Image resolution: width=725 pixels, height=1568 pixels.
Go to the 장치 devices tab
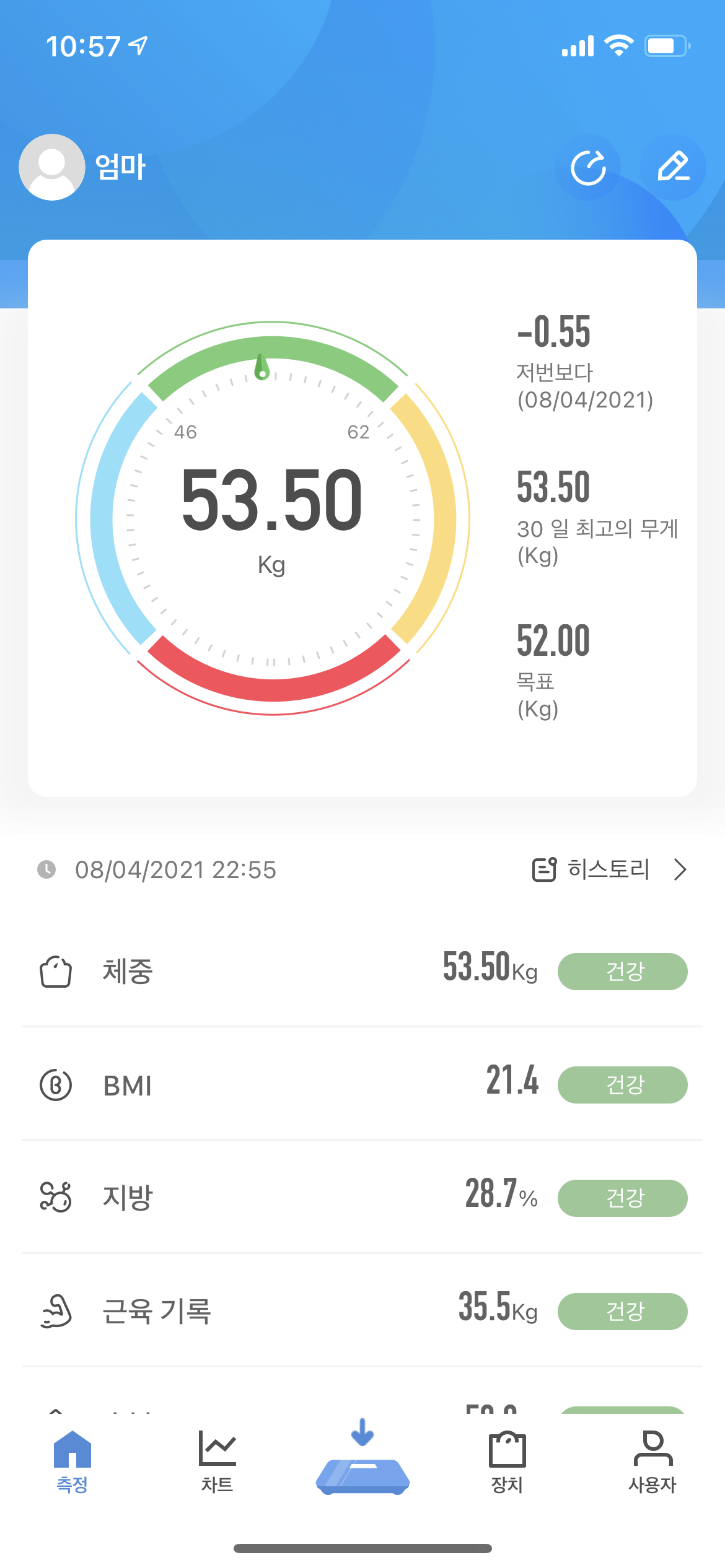pyautogui.click(x=507, y=1460)
